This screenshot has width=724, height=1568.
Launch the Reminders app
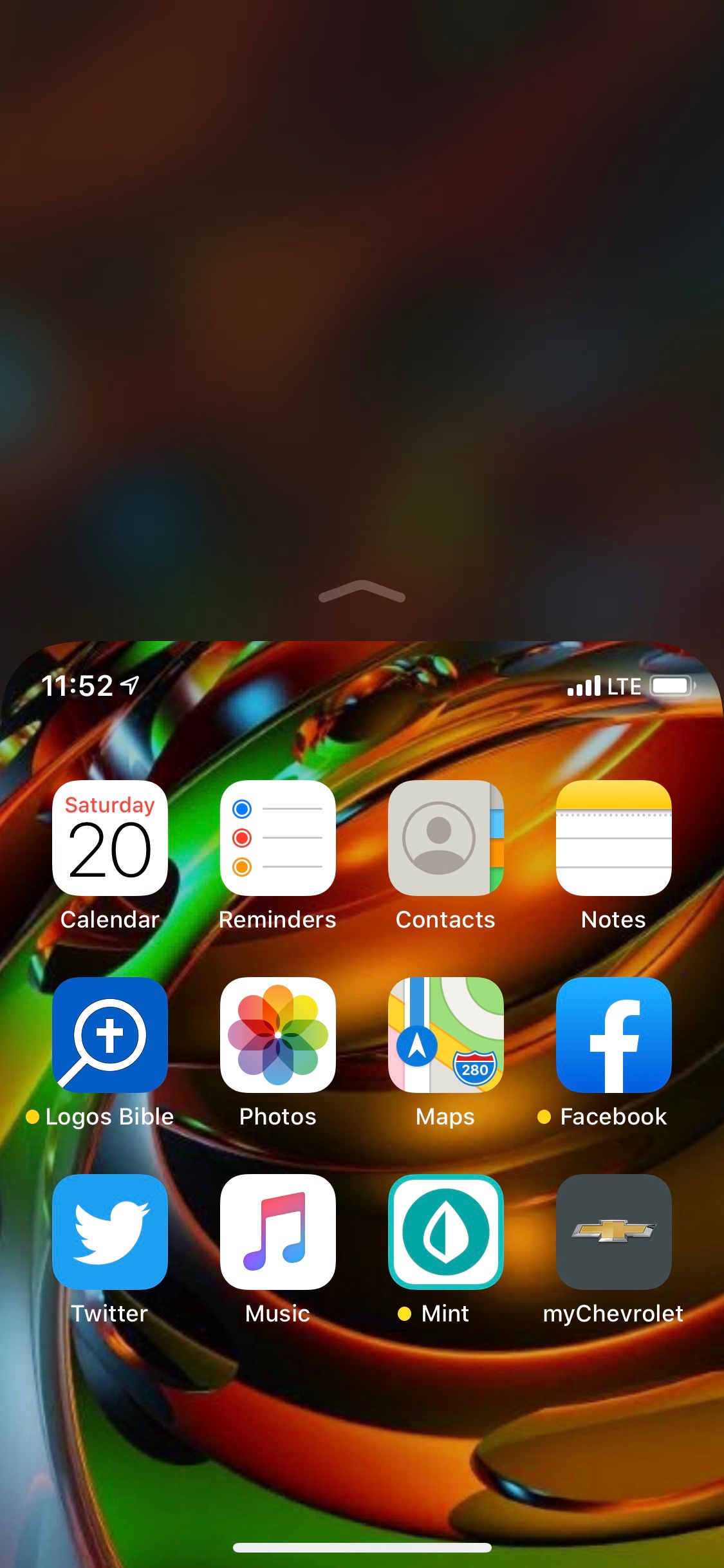point(278,837)
